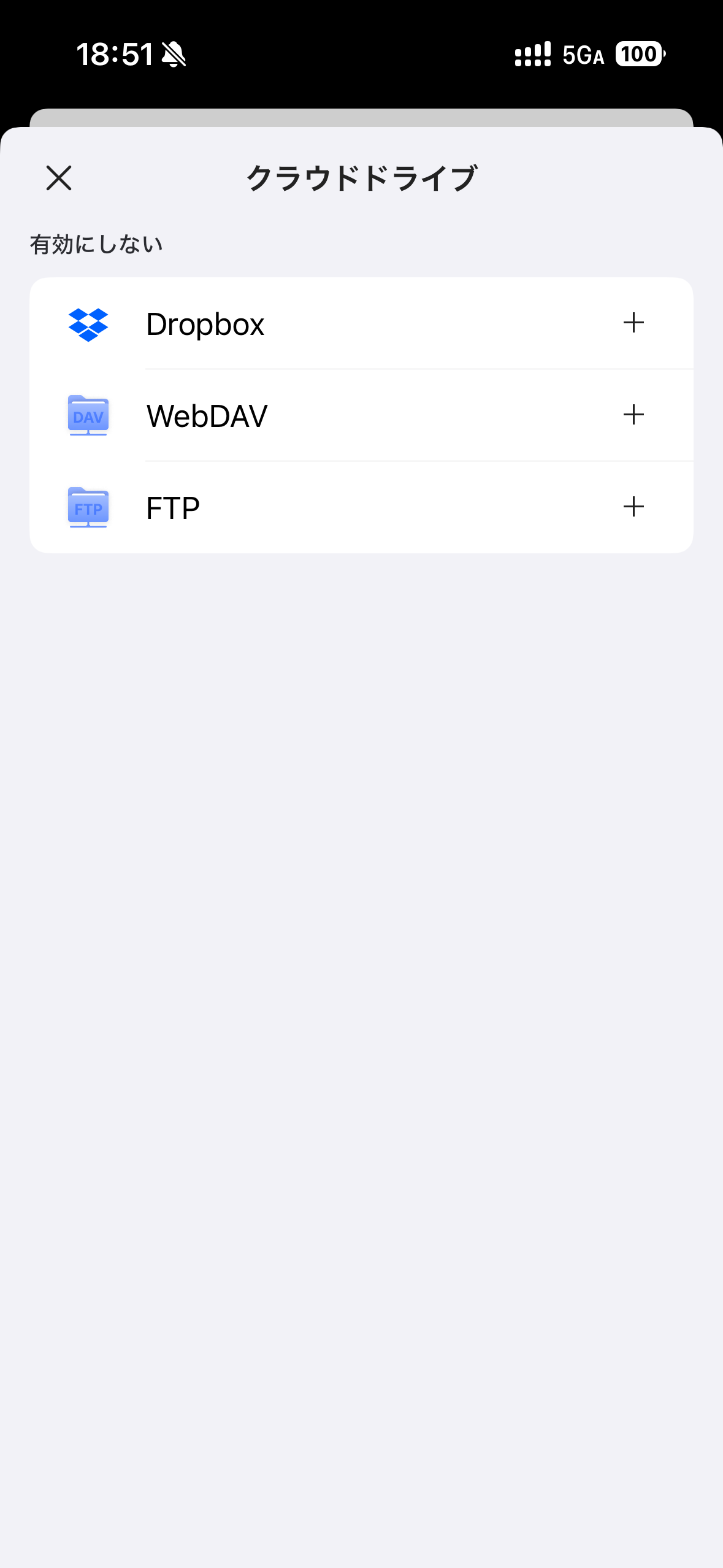This screenshot has height=1568, width=723.
Task: Select the Dropbox row to connect
Action: 307,324
